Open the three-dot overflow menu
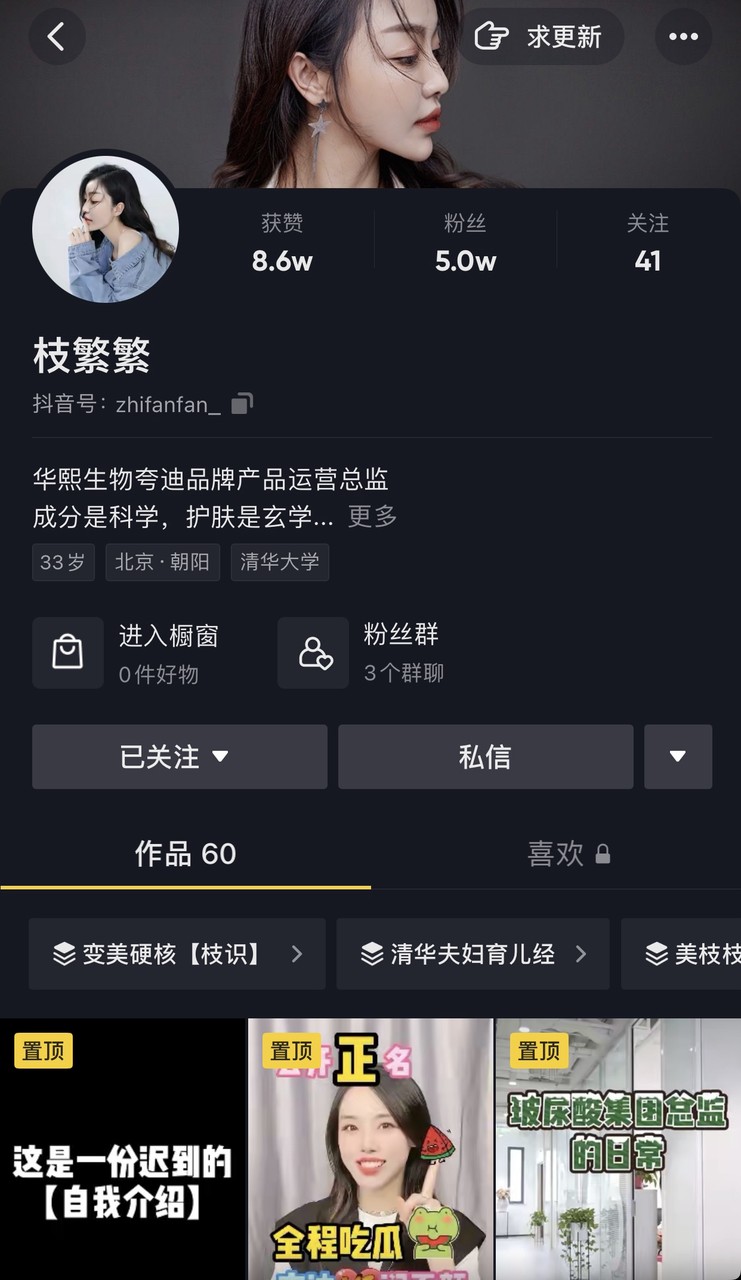The image size is (741, 1280). tap(683, 37)
